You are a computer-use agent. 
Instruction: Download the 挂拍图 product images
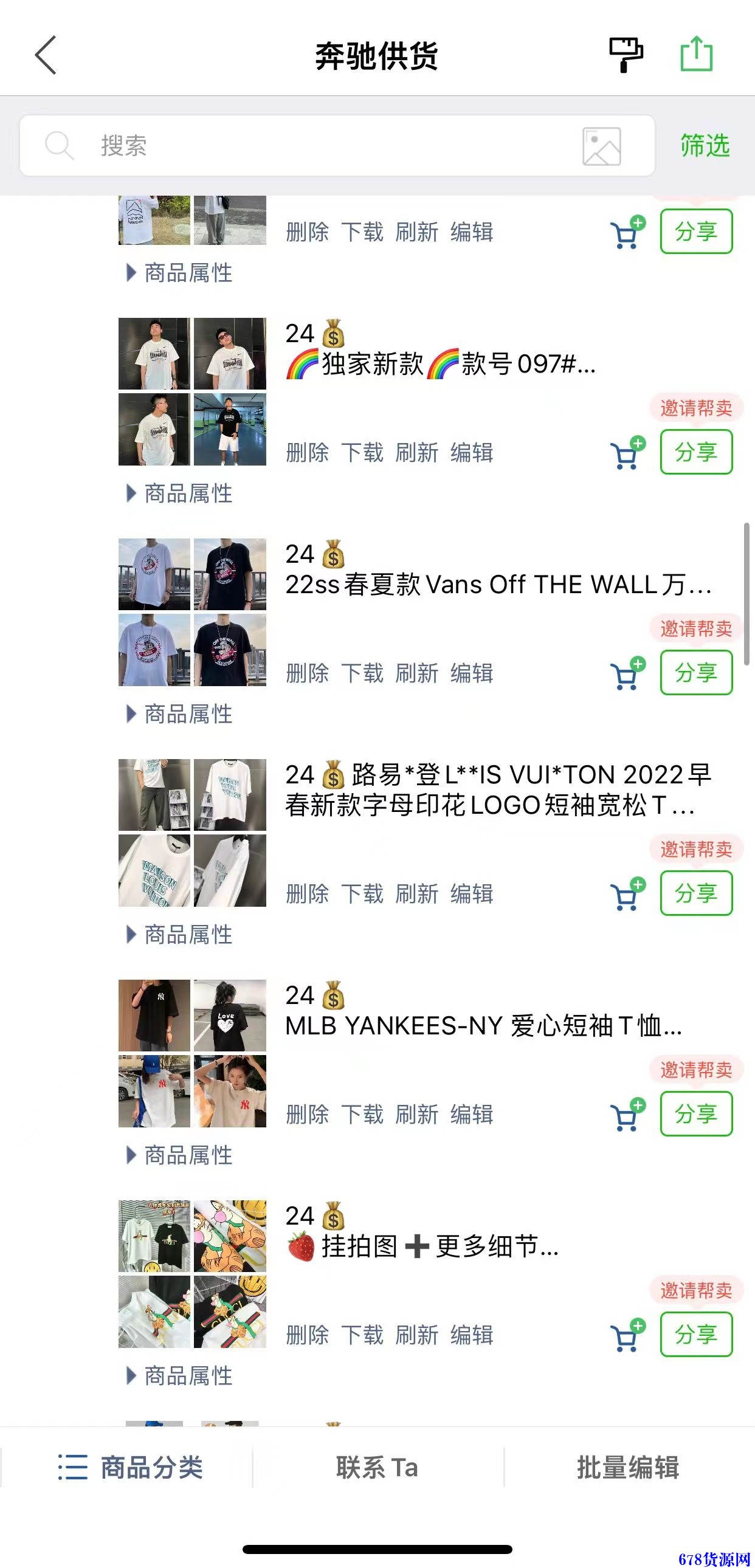tap(362, 1335)
